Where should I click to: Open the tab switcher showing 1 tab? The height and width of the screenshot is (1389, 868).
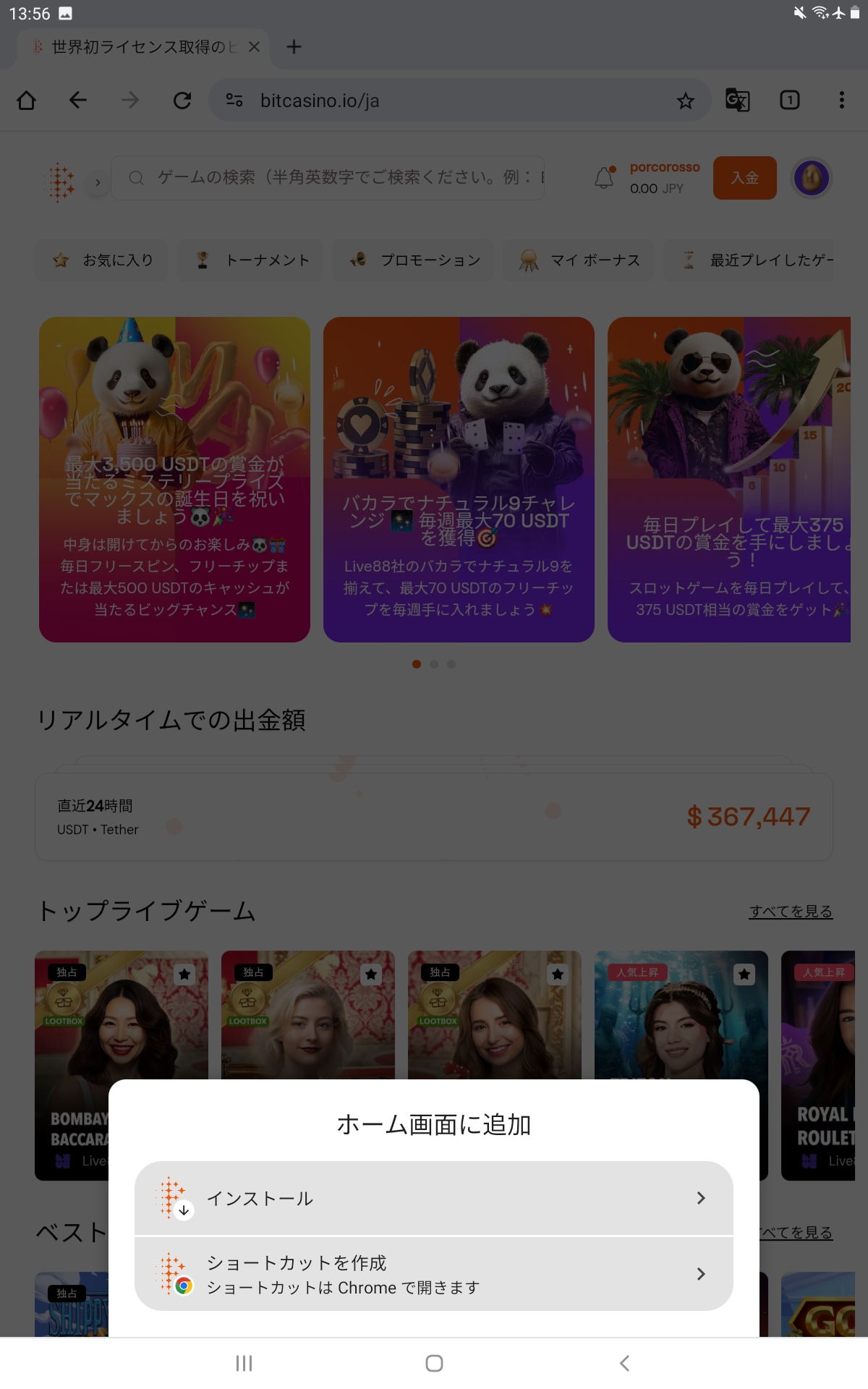tap(789, 101)
